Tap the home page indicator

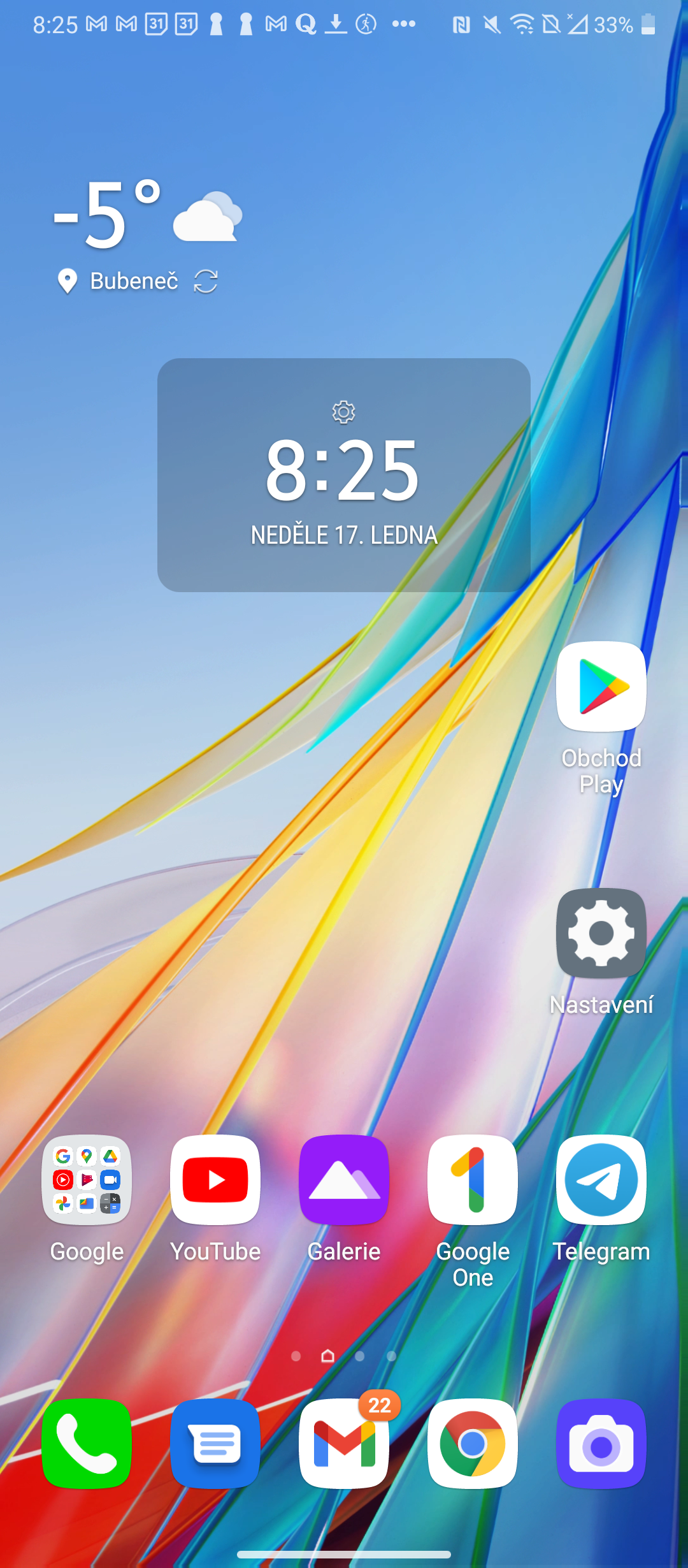[x=327, y=1356]
